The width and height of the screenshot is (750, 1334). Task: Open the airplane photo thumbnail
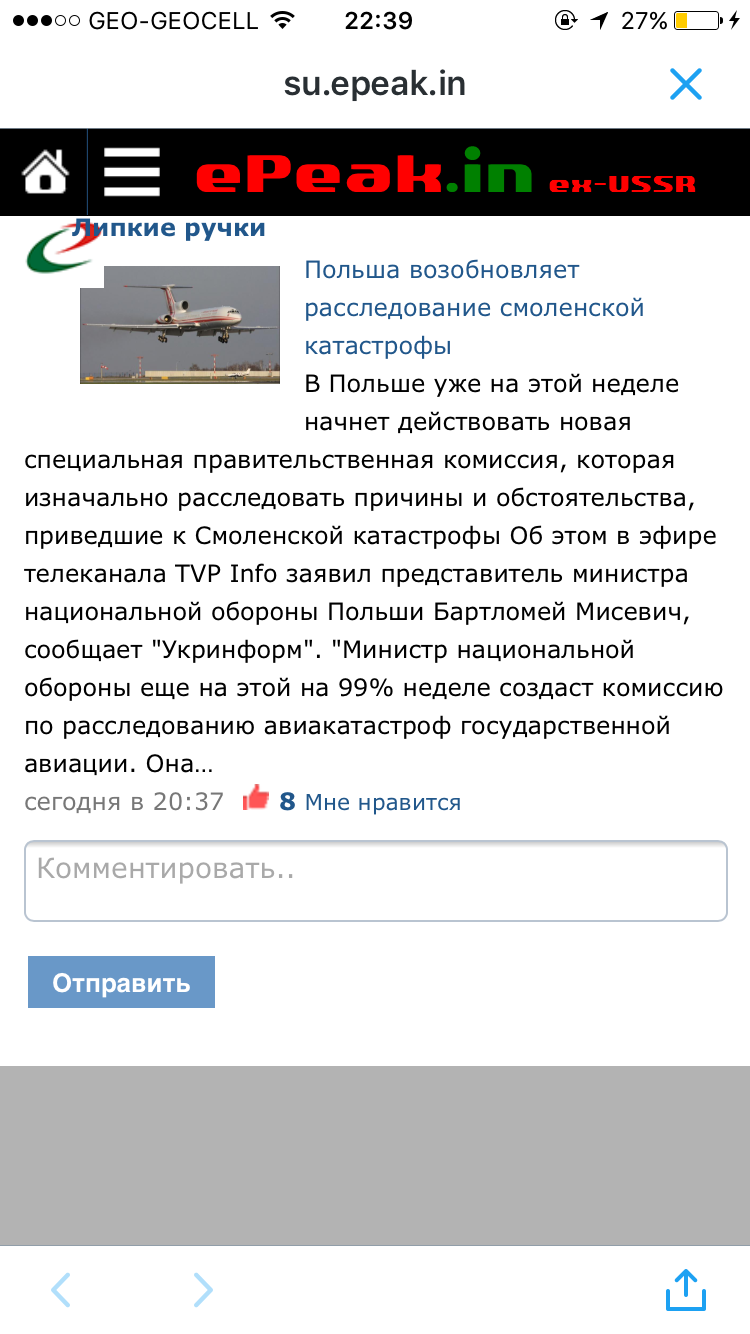[x=180, y=324]
